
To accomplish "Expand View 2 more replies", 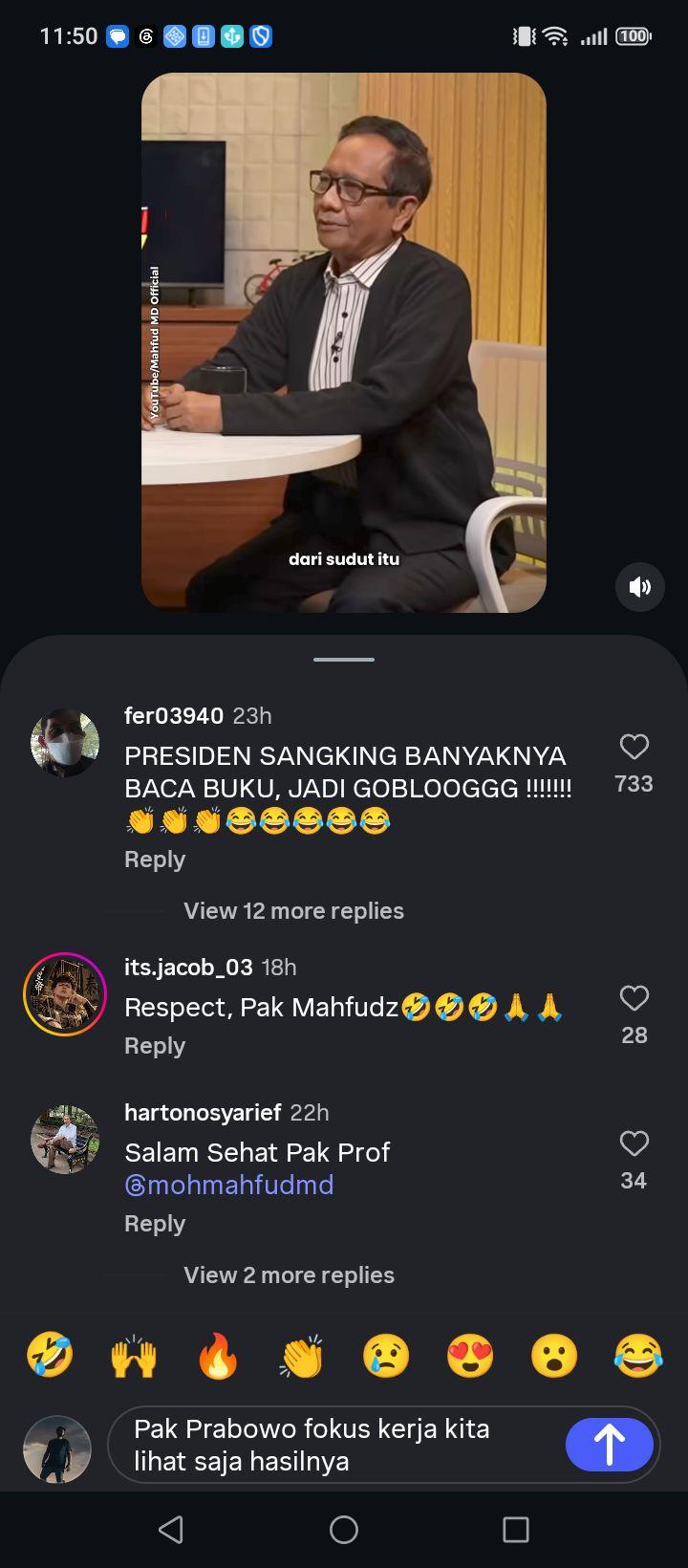I will click(x=289, y=1274).
